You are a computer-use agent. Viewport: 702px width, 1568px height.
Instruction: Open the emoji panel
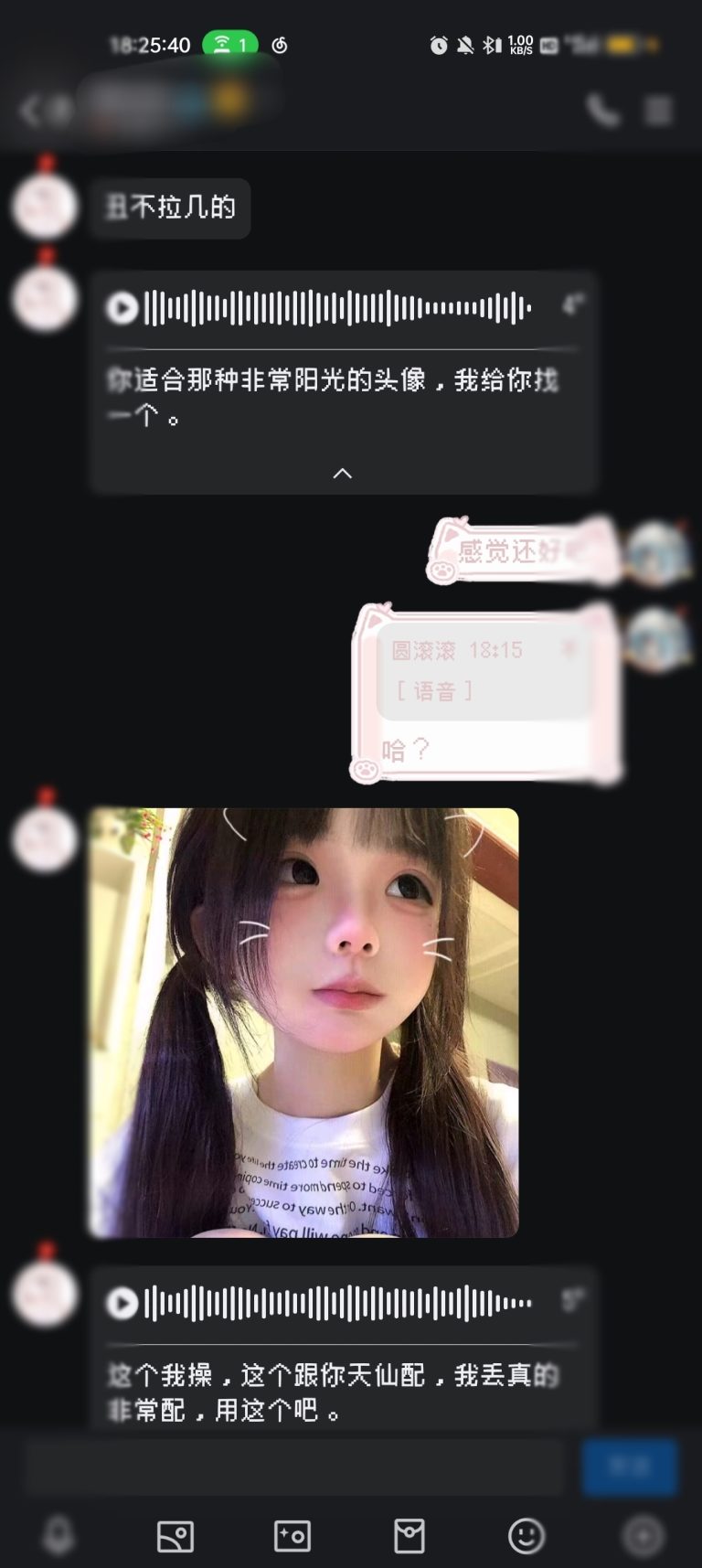click(x=526, y=1536)
